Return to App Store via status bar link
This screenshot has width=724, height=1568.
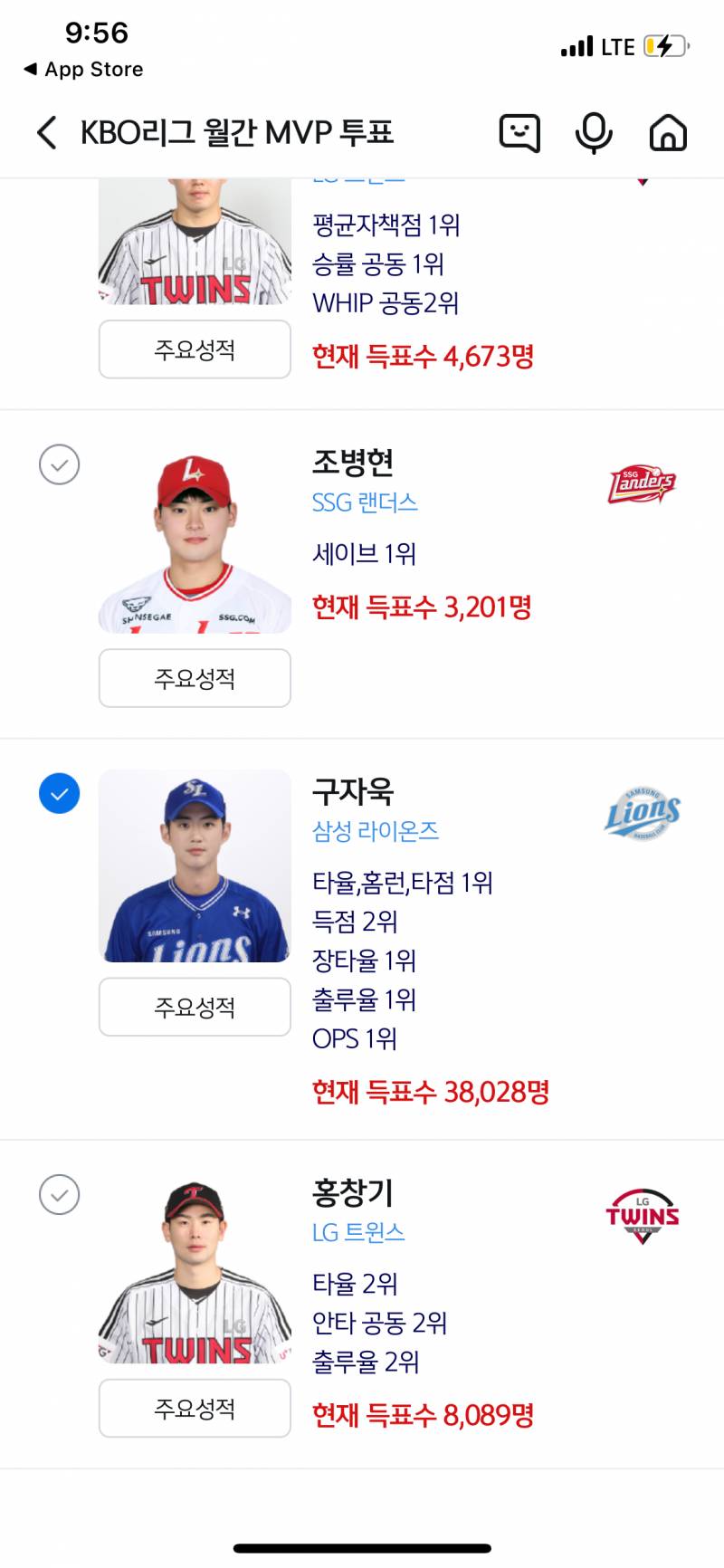coord(81,69)
